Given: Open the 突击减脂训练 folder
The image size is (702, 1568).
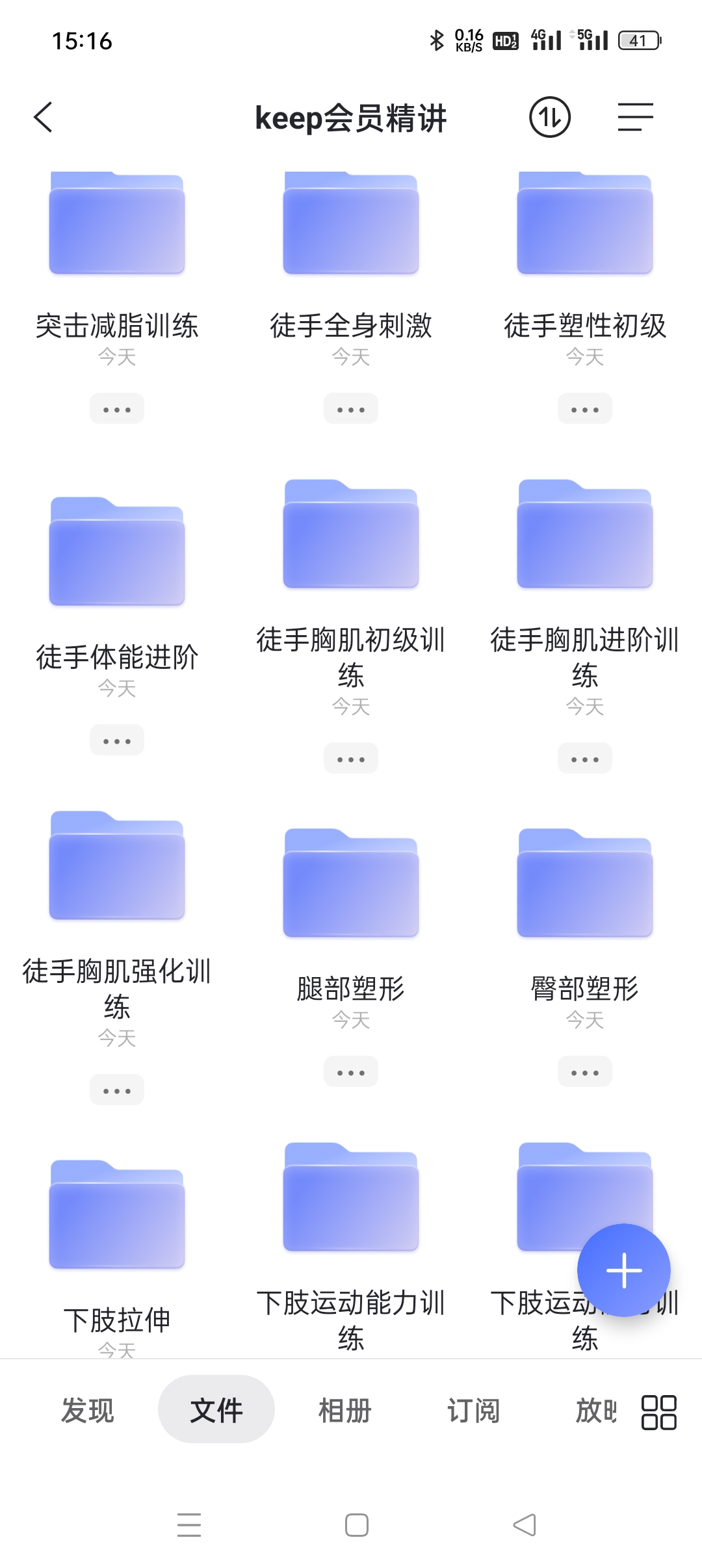Looking at the screenshot, I should [117, 223].
